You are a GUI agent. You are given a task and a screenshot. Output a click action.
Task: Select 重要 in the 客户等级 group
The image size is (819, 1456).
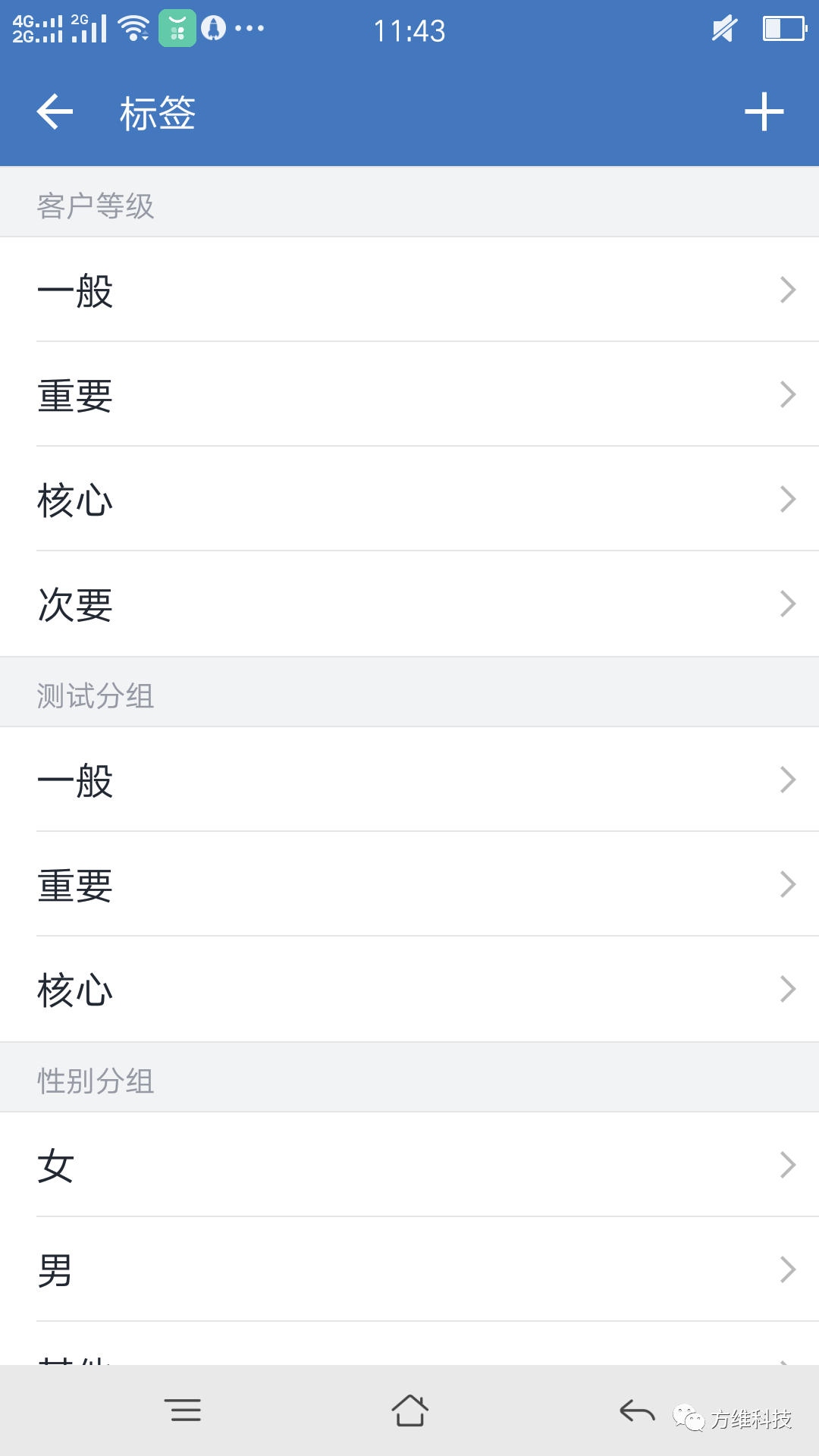(409, 394)
